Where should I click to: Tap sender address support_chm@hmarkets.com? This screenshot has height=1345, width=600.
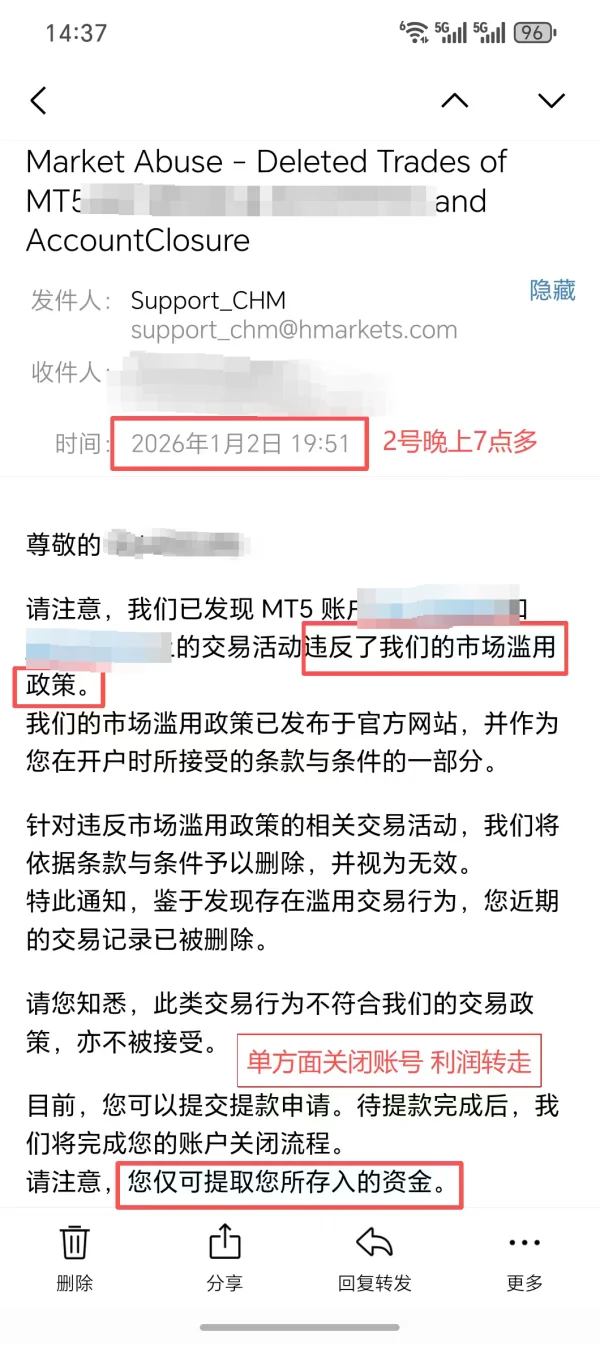tap(294, 330)
